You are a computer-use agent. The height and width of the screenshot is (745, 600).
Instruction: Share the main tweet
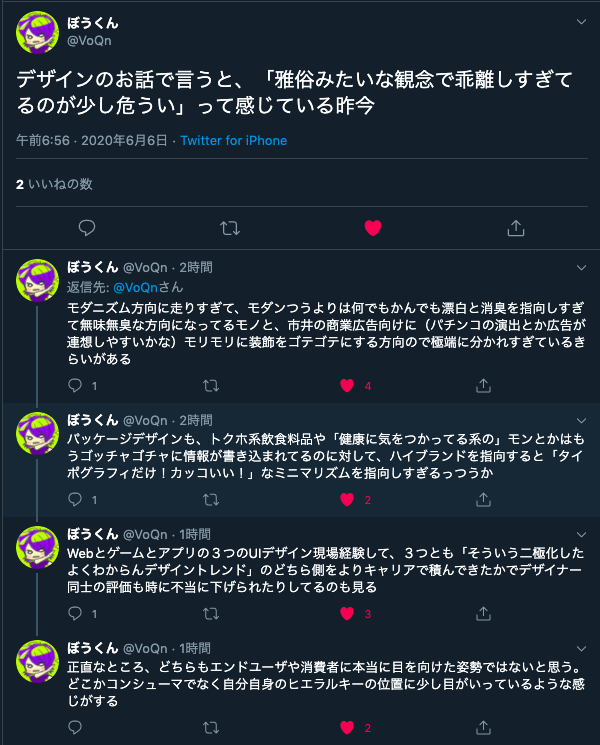(x=516, y=228)
